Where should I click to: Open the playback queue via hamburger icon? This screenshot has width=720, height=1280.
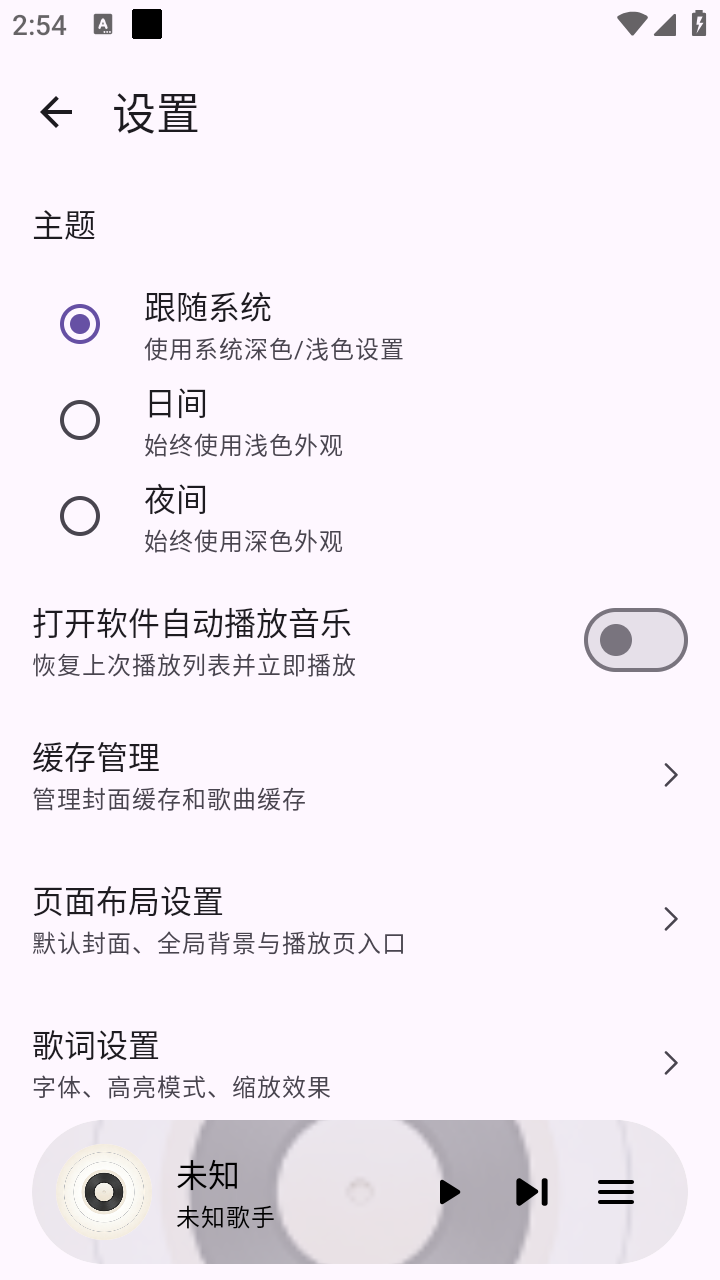click(x=615, y=1191)
